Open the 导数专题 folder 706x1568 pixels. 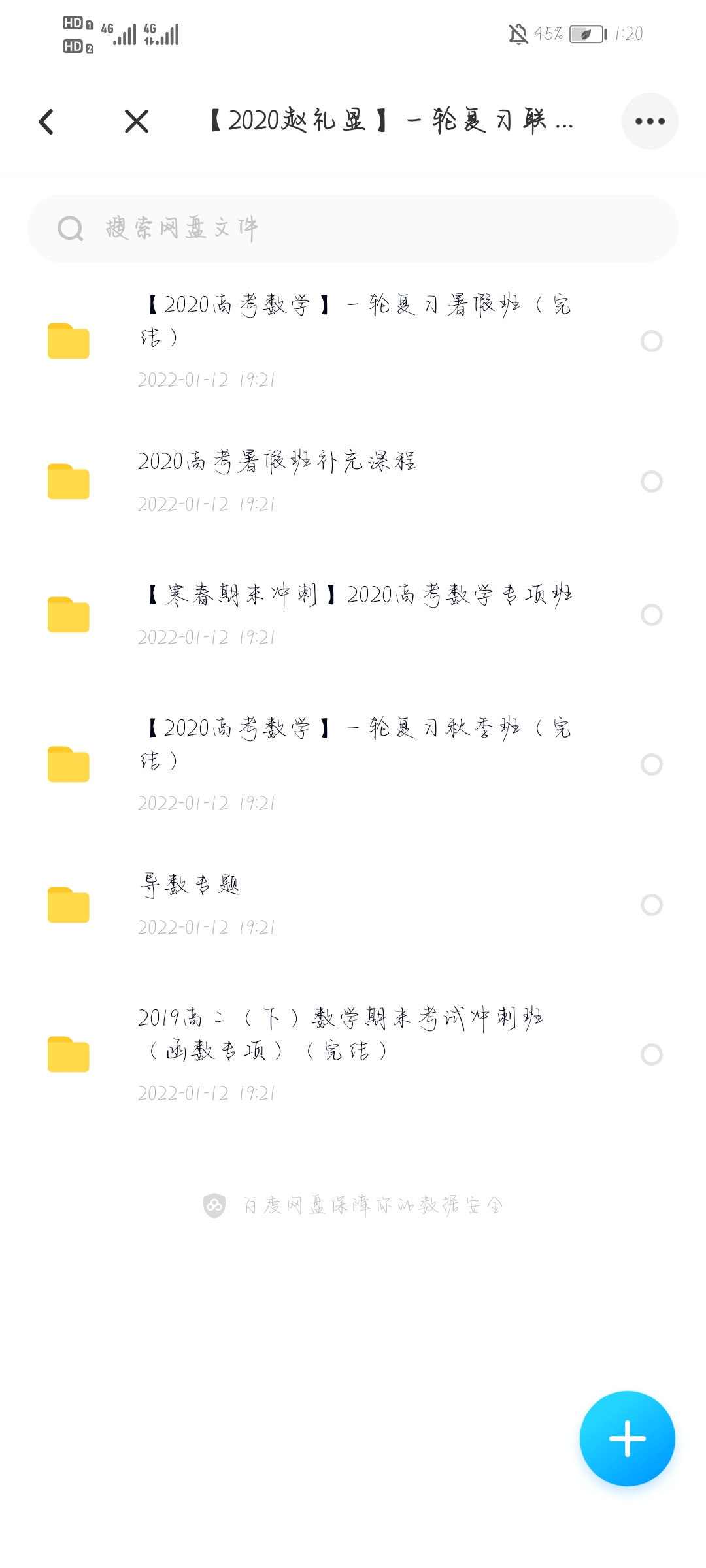click(190, 885)
